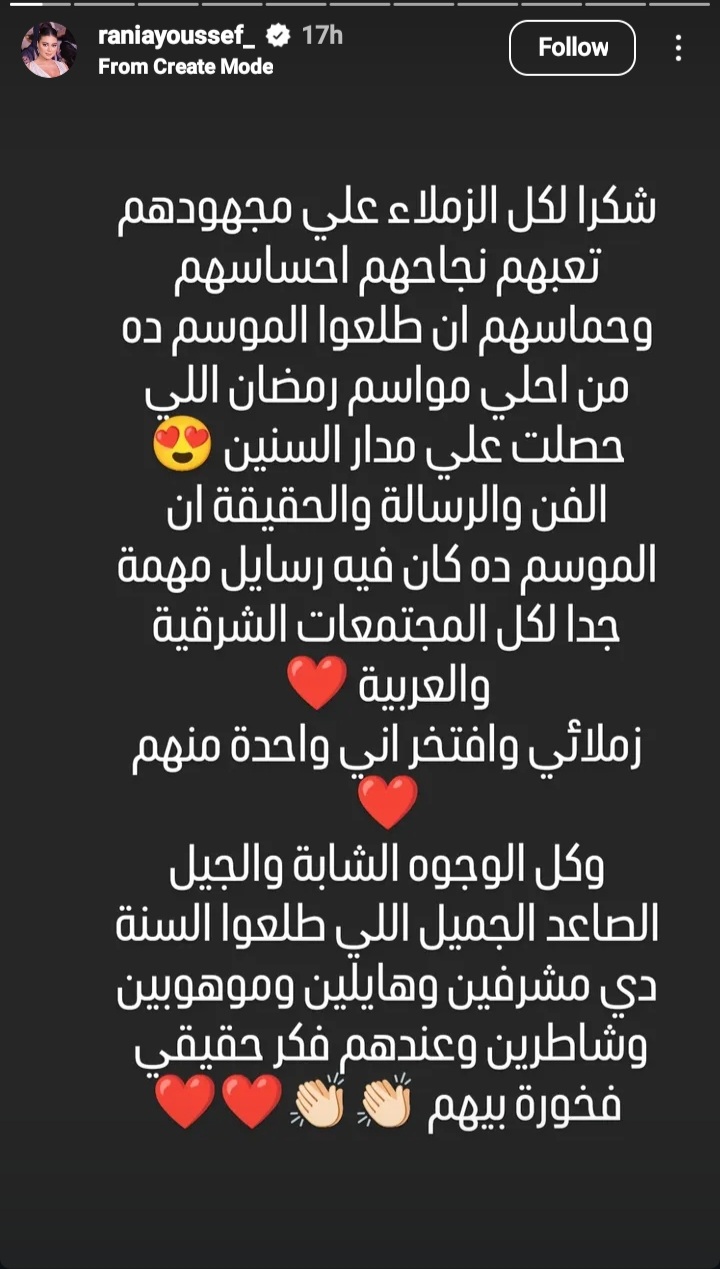Follow the raniayoussef_ account

tap(572, 47)
